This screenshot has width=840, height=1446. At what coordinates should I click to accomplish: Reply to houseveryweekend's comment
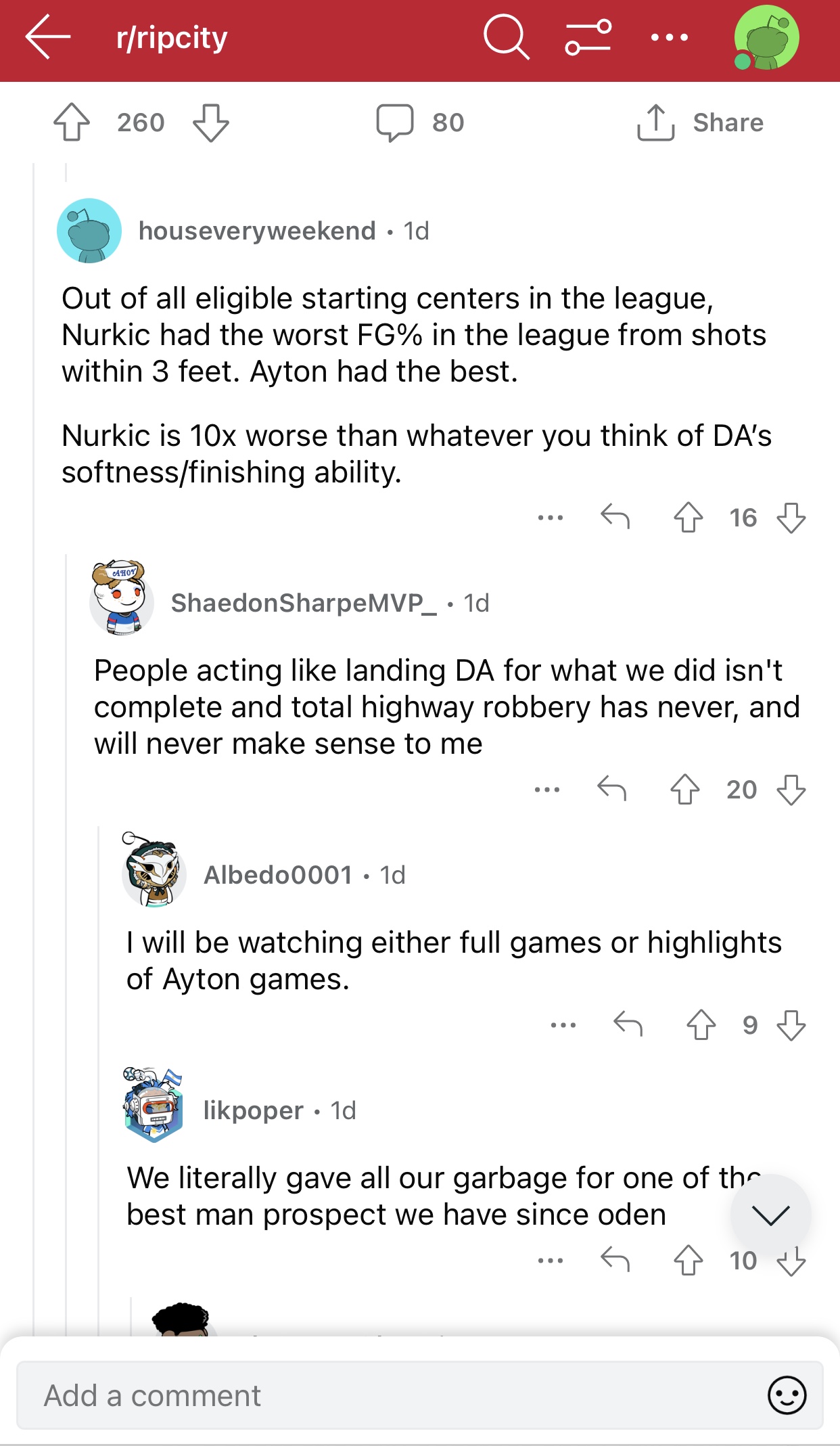pos(615,518)
